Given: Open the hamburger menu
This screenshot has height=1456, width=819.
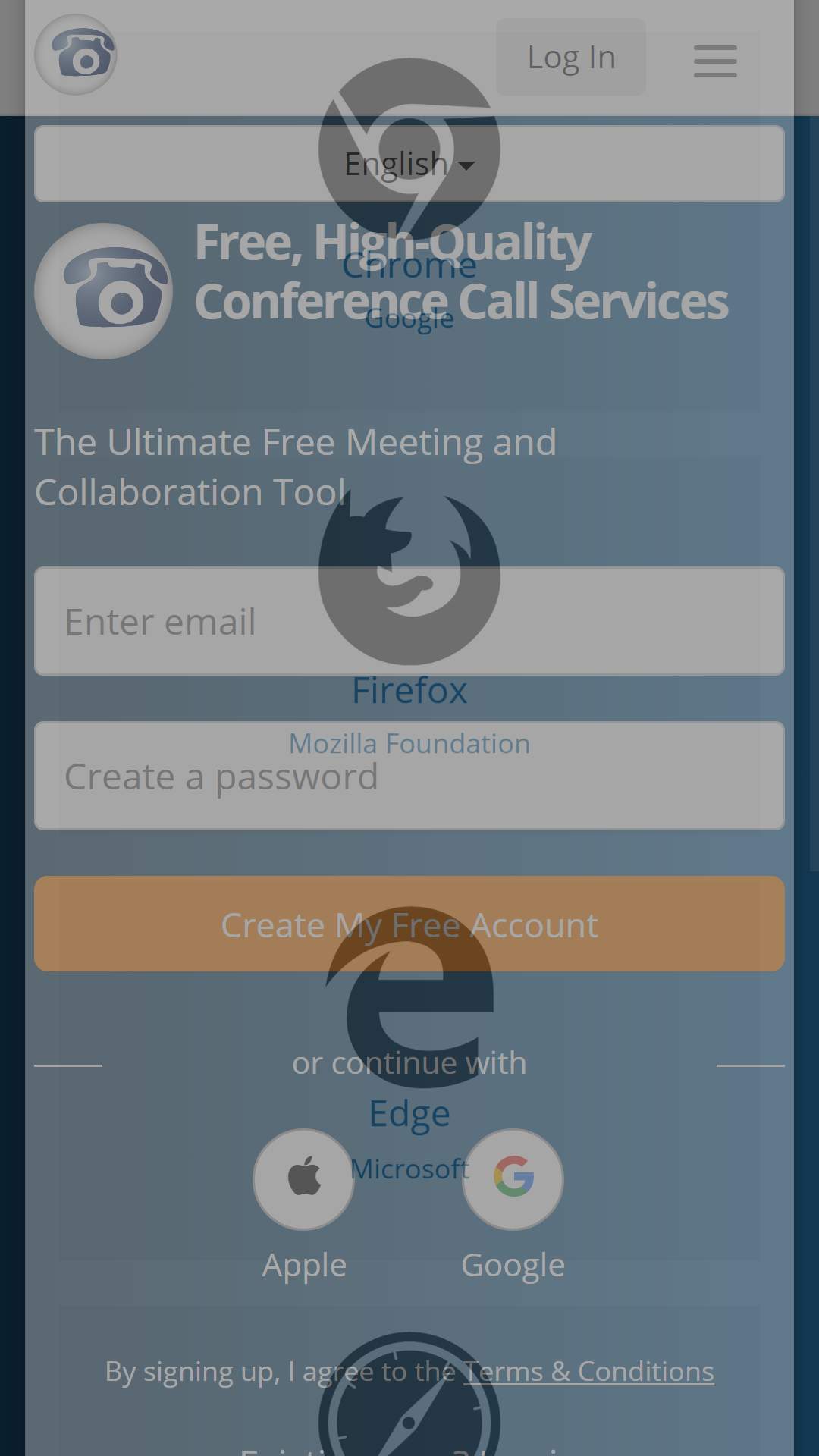Looking at the screenshot, I should [715, 61].
